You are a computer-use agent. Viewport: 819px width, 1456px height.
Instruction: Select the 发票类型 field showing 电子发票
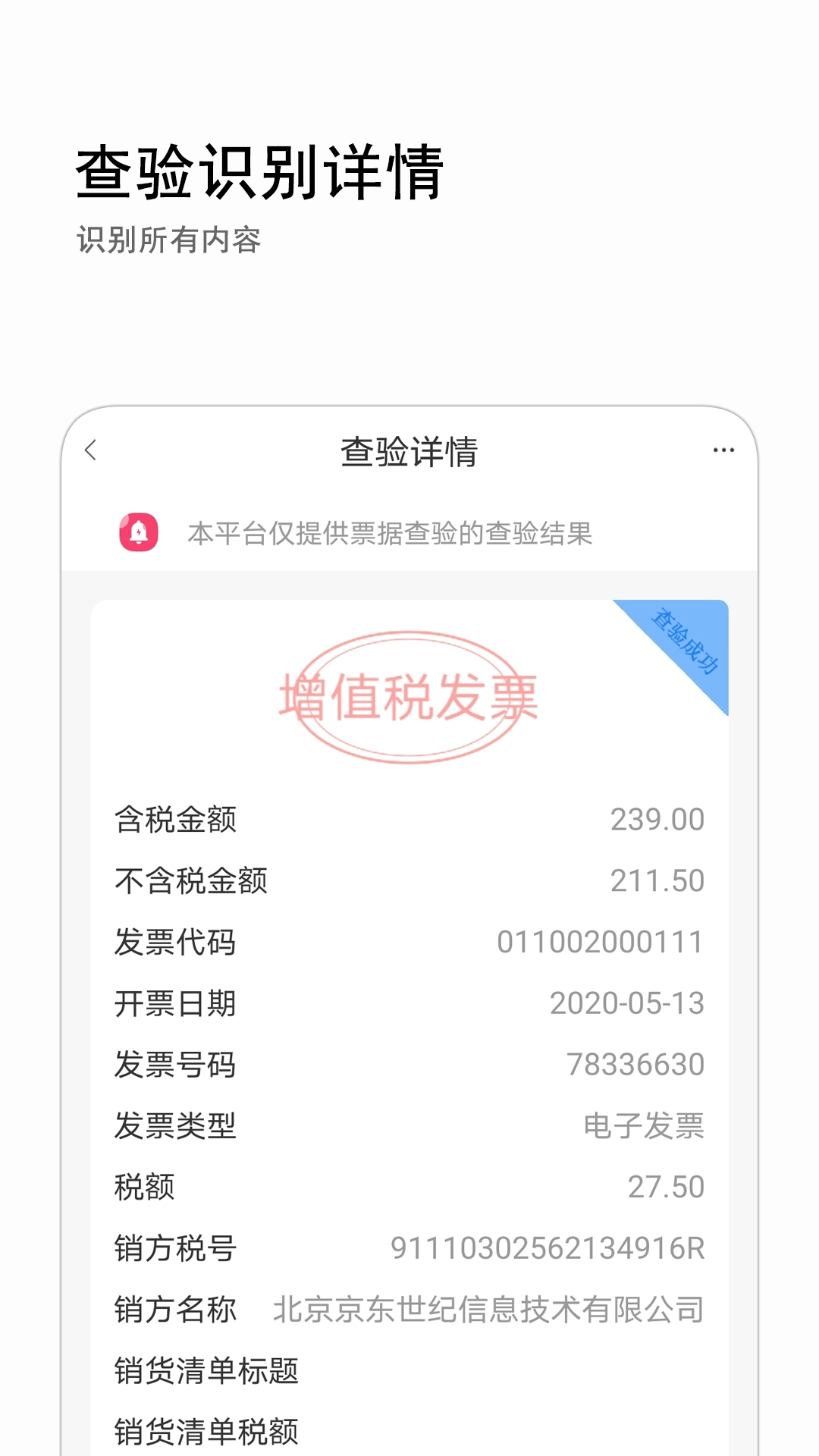pos(409,1128)
